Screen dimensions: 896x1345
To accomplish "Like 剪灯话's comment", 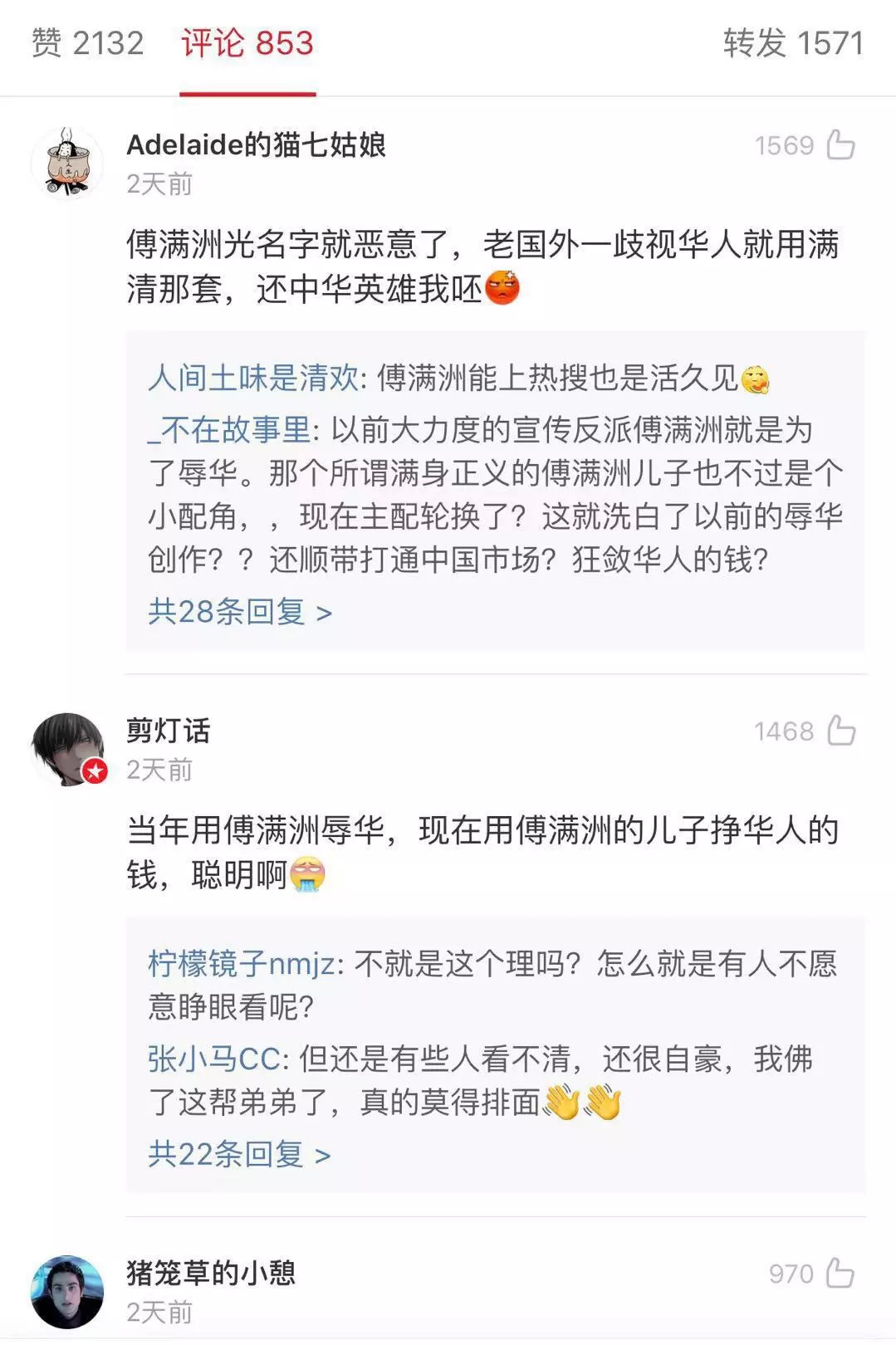I will [x=841, y=731].
